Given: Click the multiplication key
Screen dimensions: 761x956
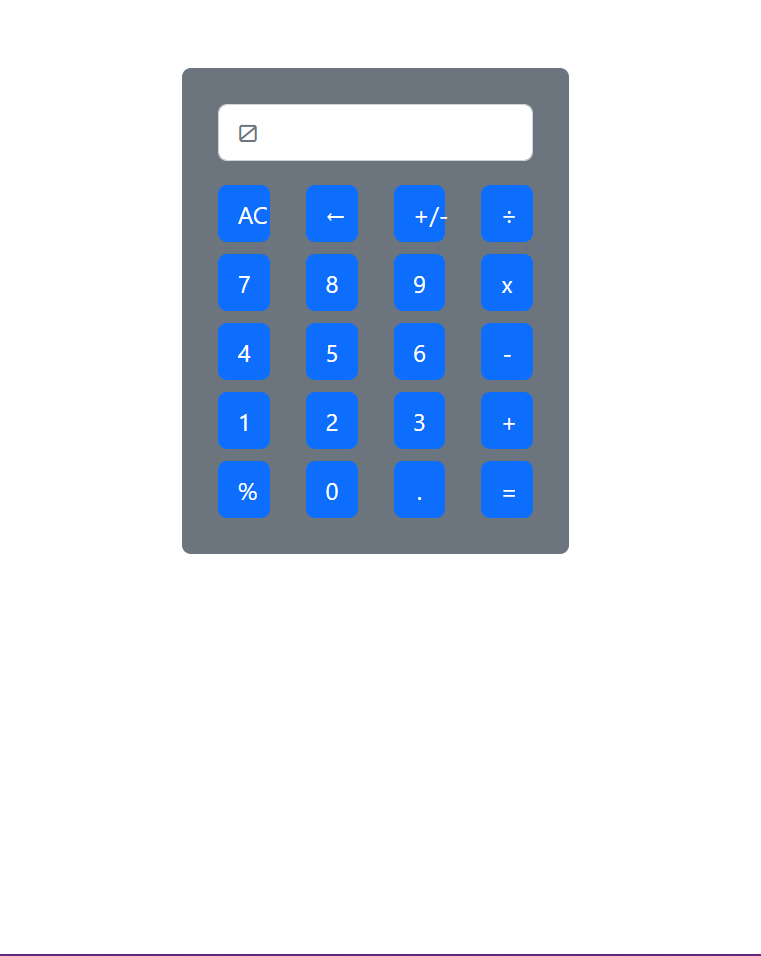Looking at the screenshot, I should [x=507, y=283].
